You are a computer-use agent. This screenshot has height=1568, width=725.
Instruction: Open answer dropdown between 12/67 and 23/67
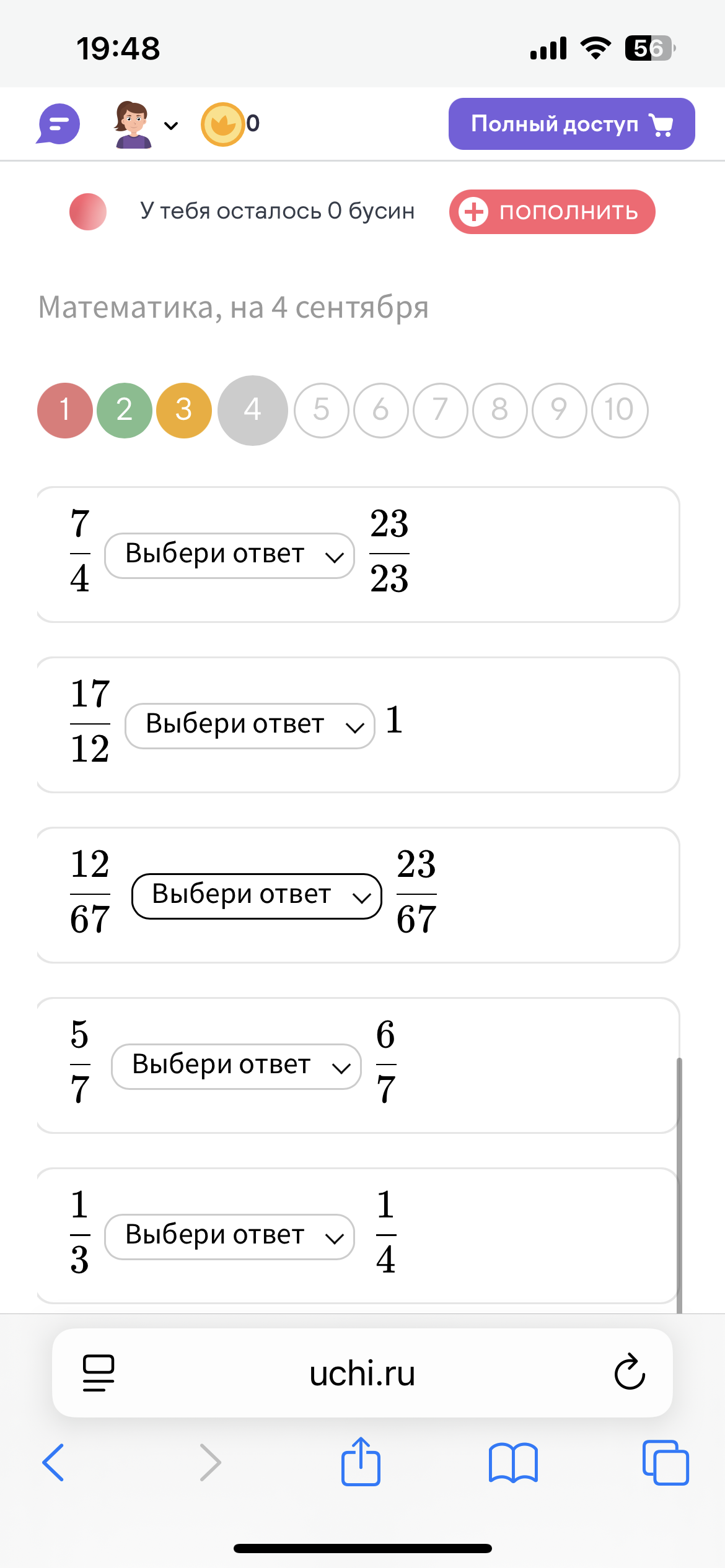[257, 896]
